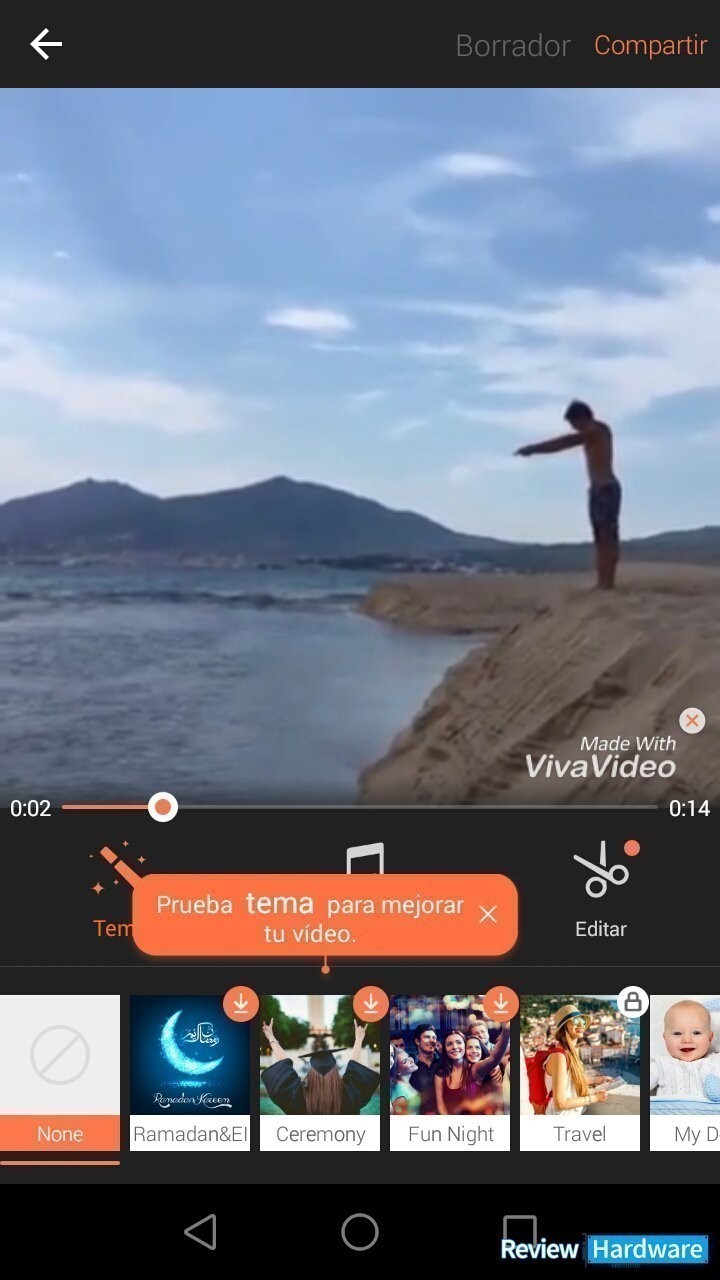Select the None theme

pyautogui.click(x=60, y=1073)
